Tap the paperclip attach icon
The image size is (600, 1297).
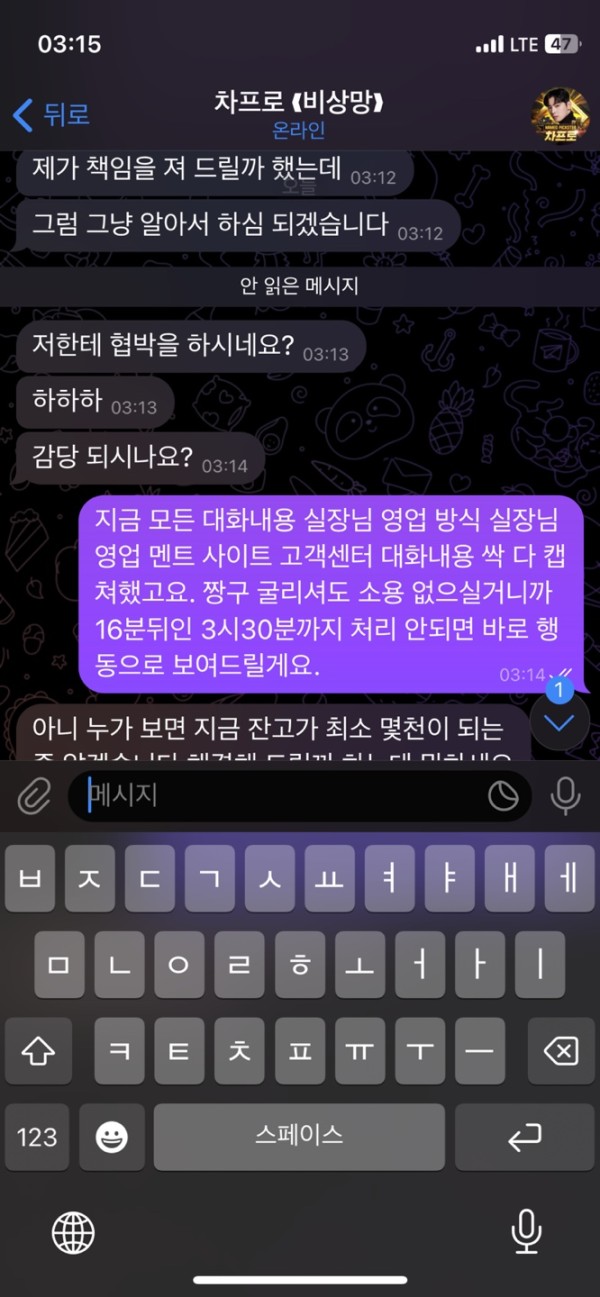click(x=34, y=796)
